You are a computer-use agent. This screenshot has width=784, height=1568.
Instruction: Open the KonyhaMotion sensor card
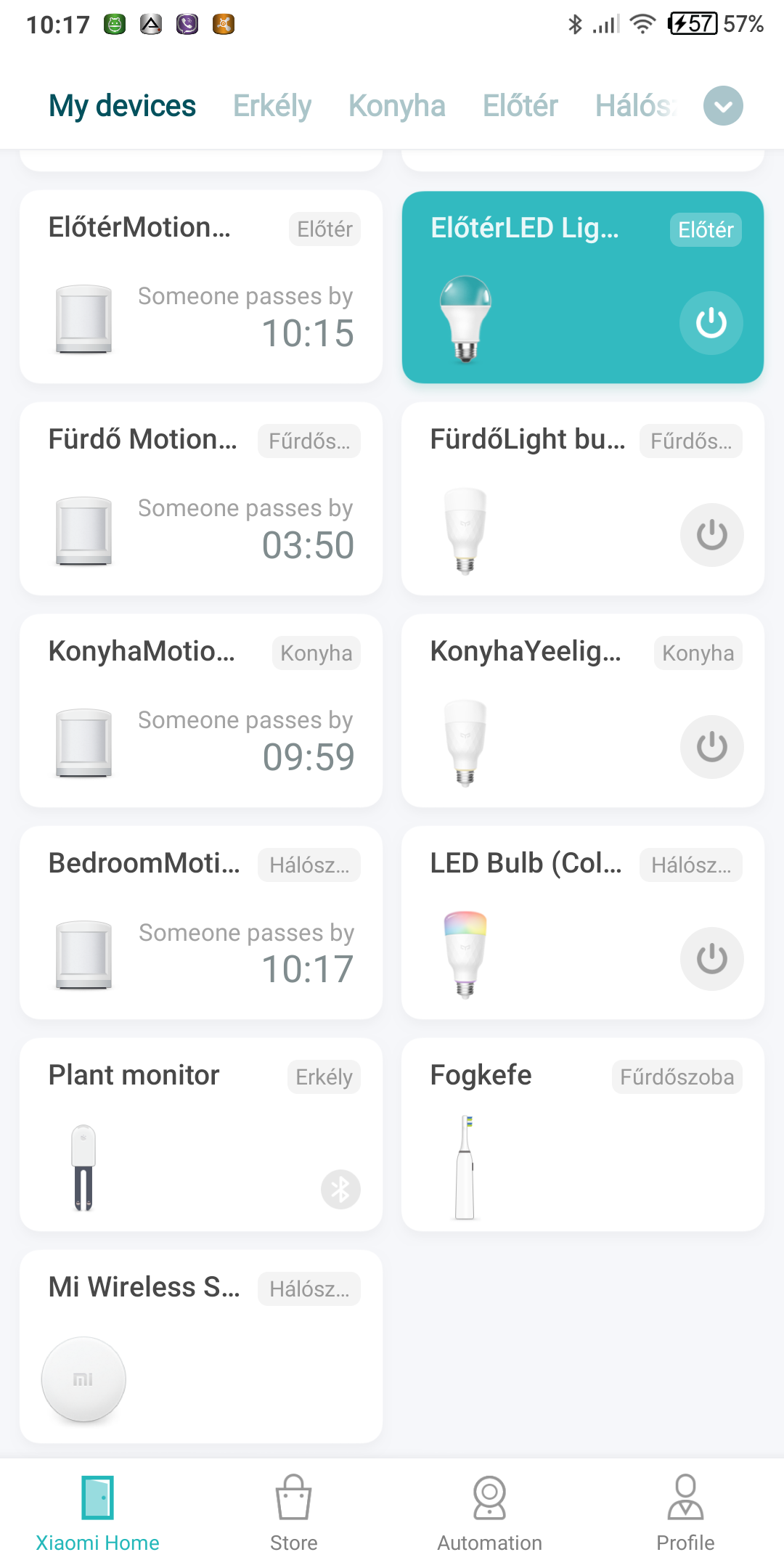coord(201,711)
